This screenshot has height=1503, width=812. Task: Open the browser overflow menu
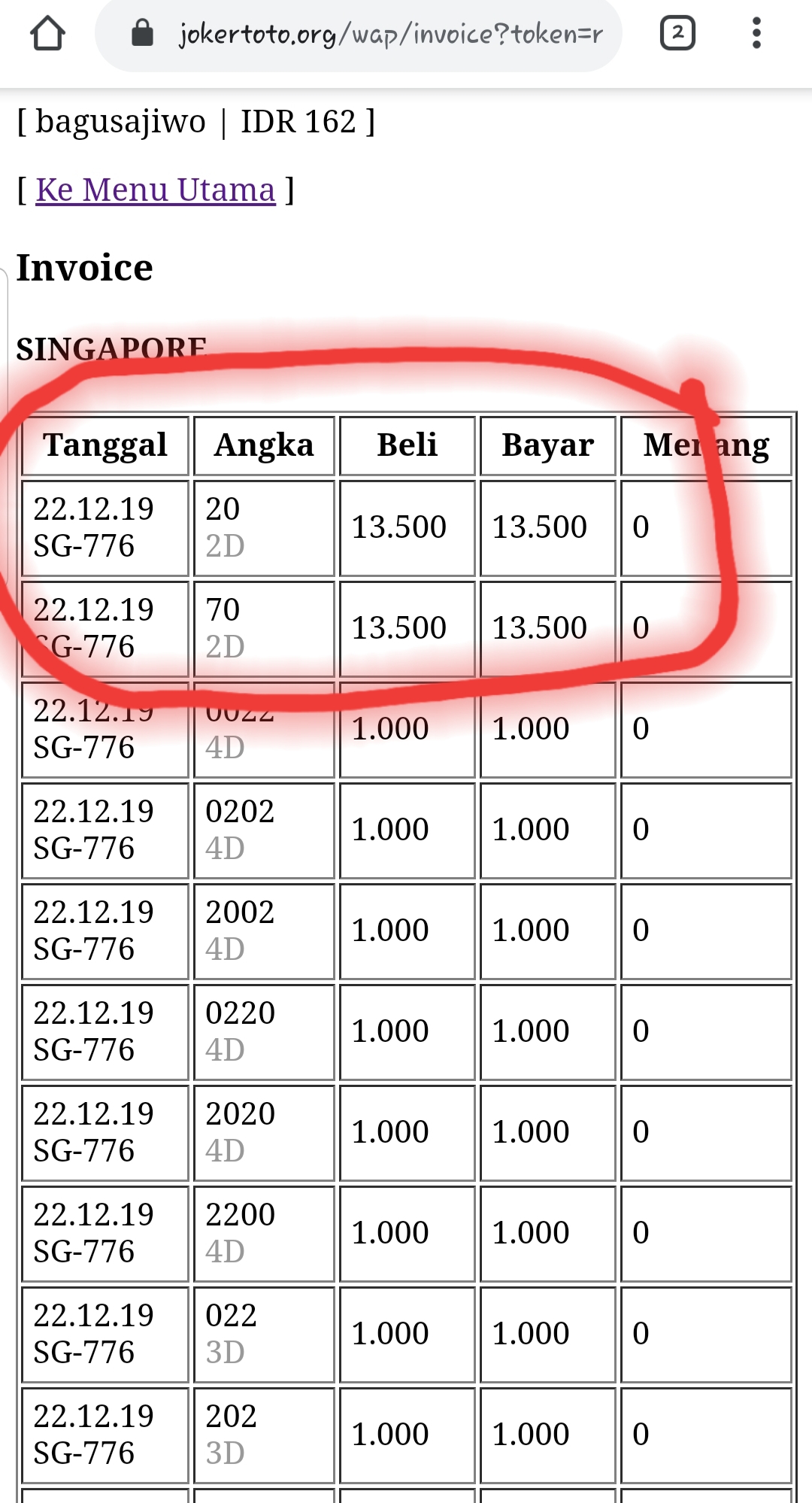(x=756, y=33)
